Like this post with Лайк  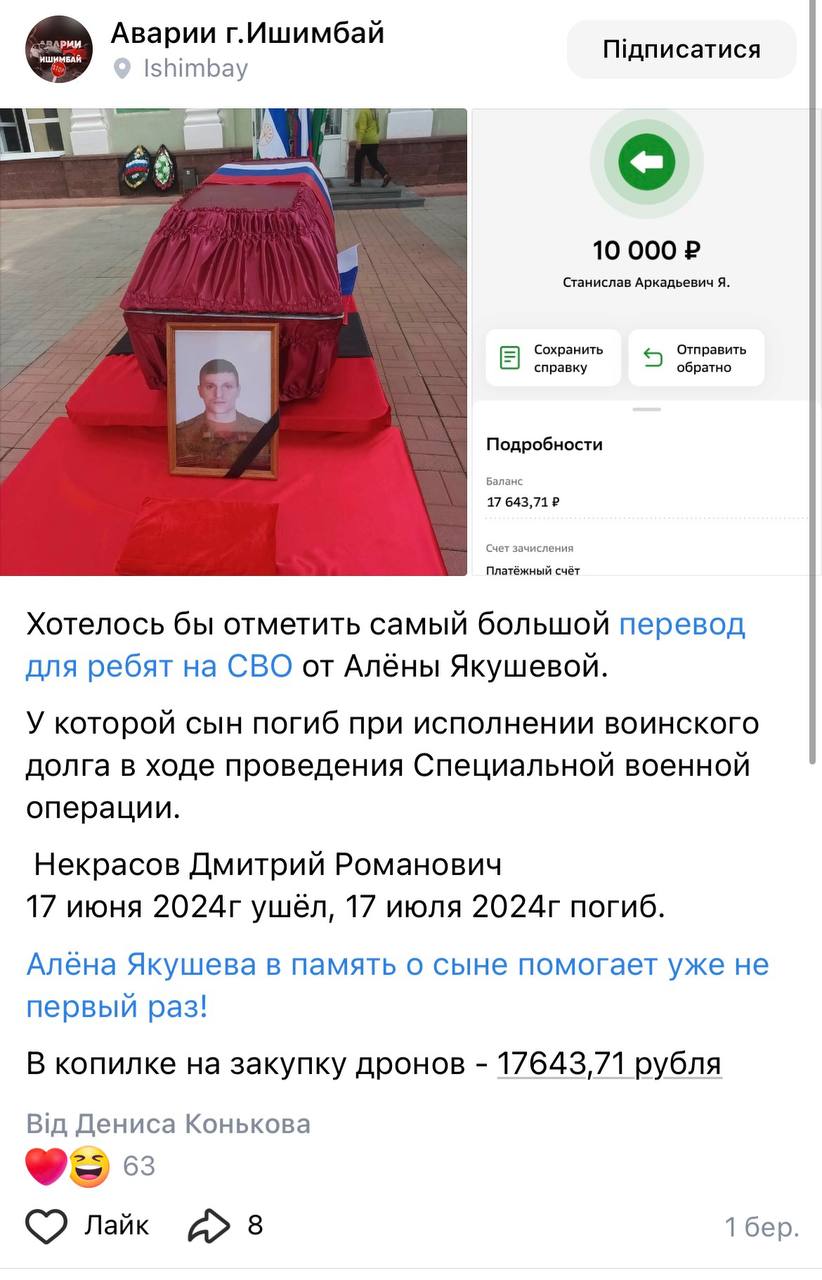87,1226
